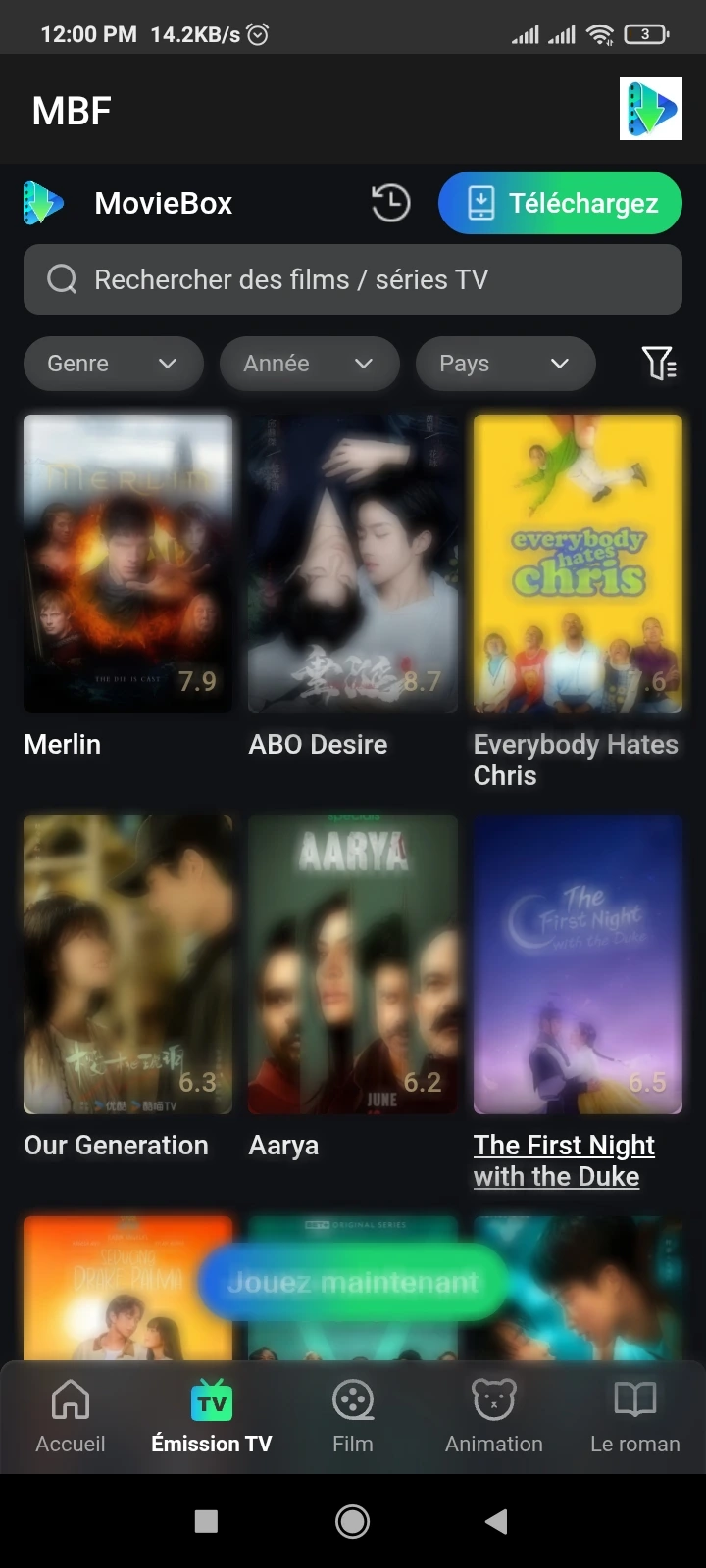Open the search magnifier icon
This screenshot has height=1568, width=706.
tap(61, 279)
